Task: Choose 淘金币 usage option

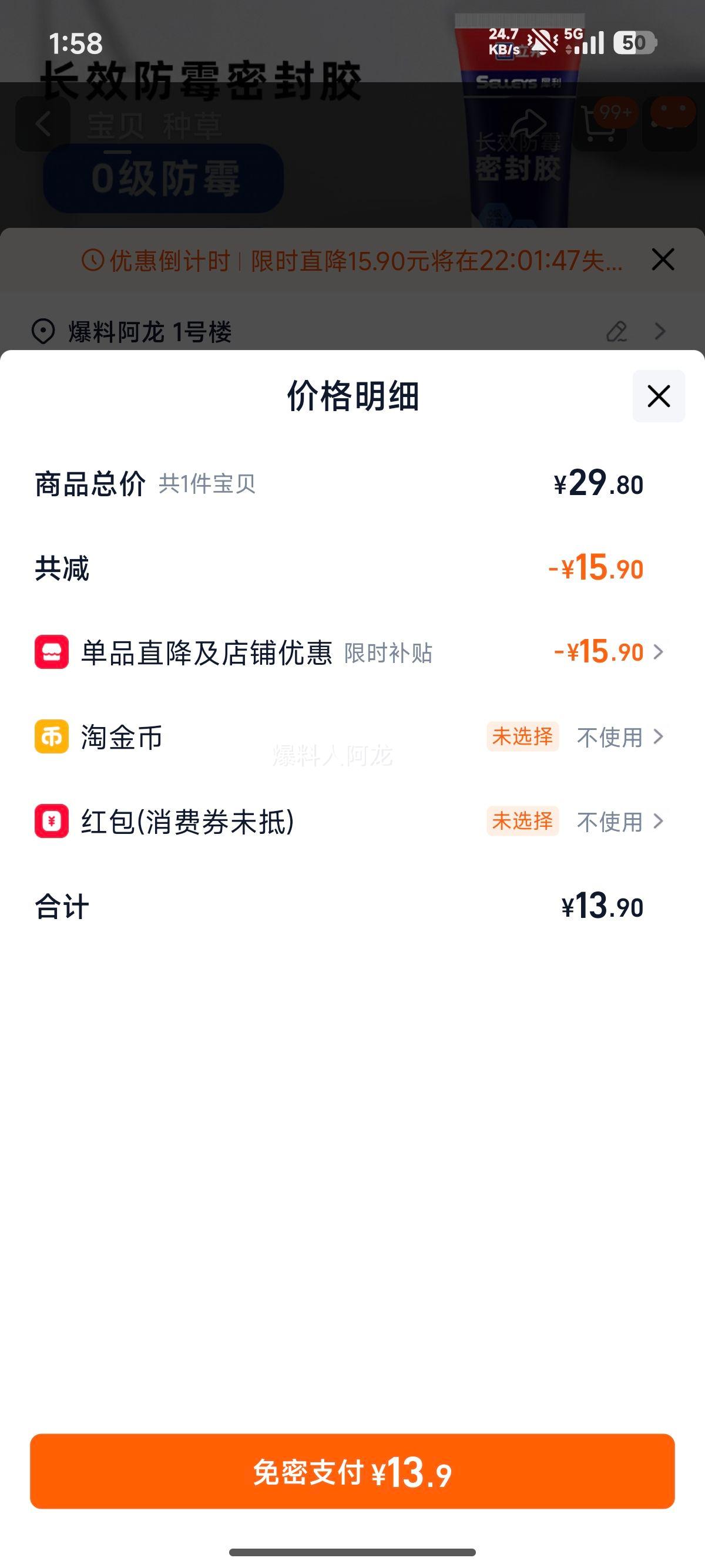Action: pos(619,737)
